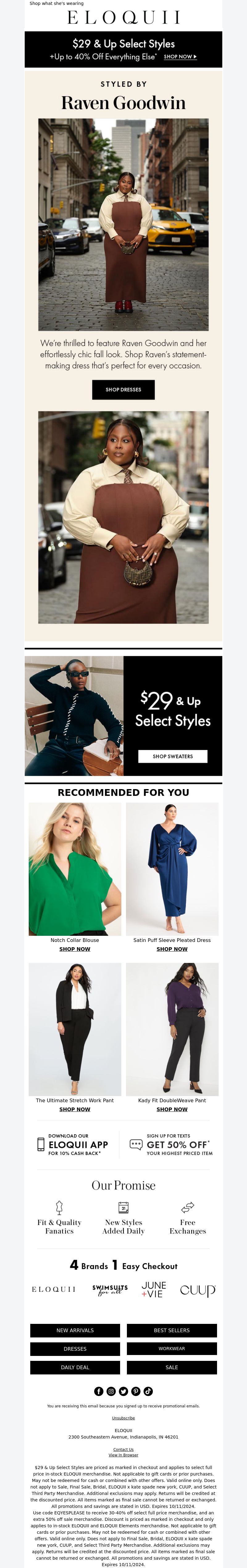The height and width of the screenshot is (1568, 247).
Task: Open the Notch Collar Blouse product image
Action: pyautogui.click(x=74, y=869)
